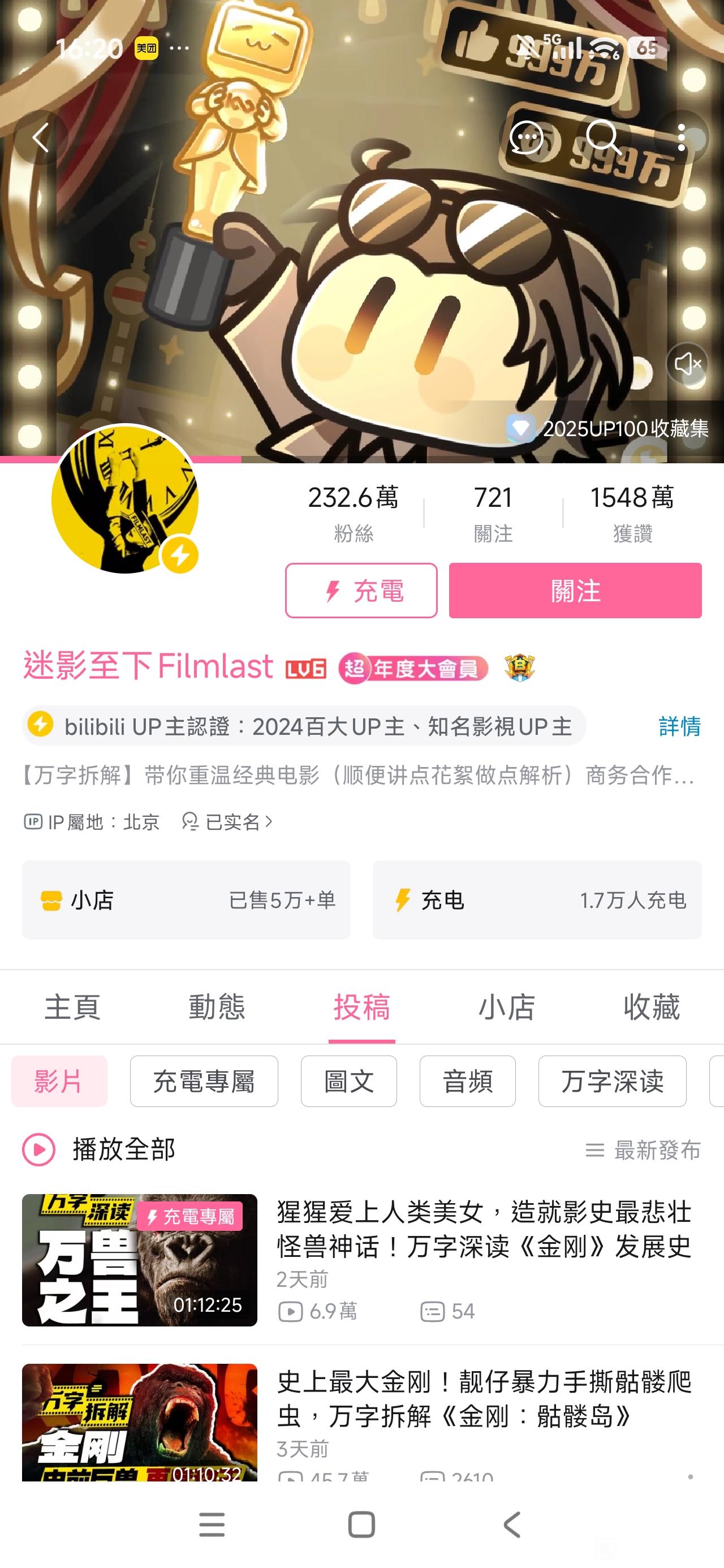
Task: Follow 迷影至下Filmlast with 關注
Action: pyautogui.click(x=575, y=591)
